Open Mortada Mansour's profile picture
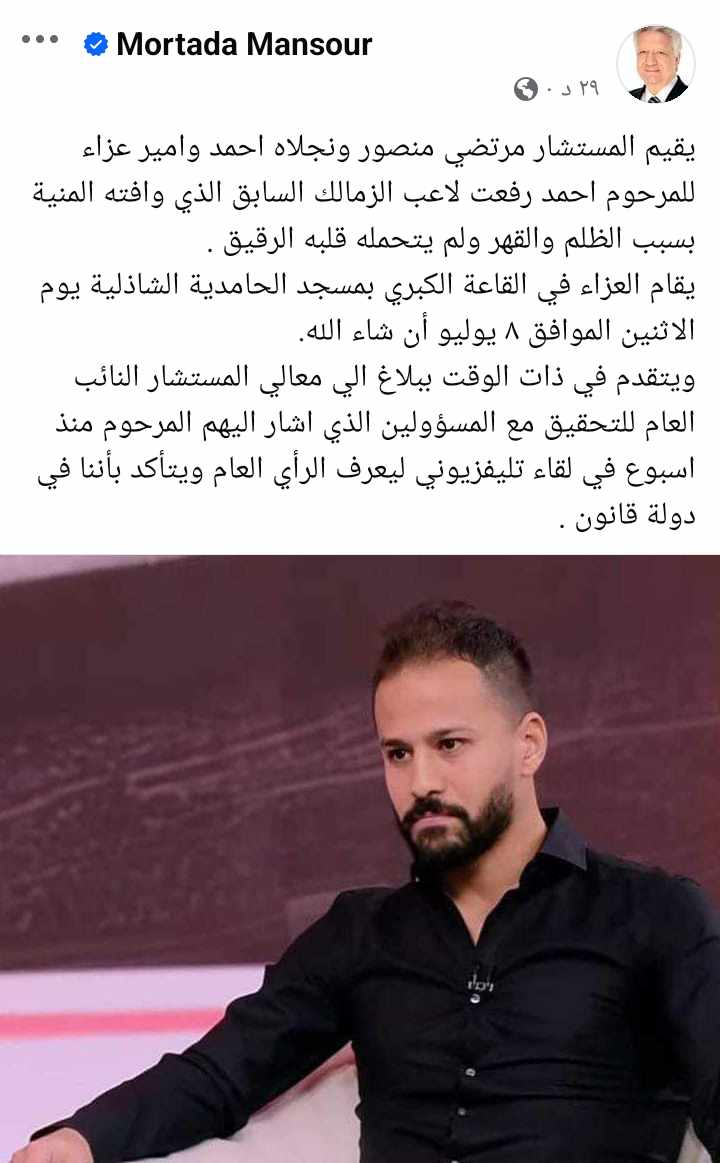The image size is (720, 1163). point(656,64)
